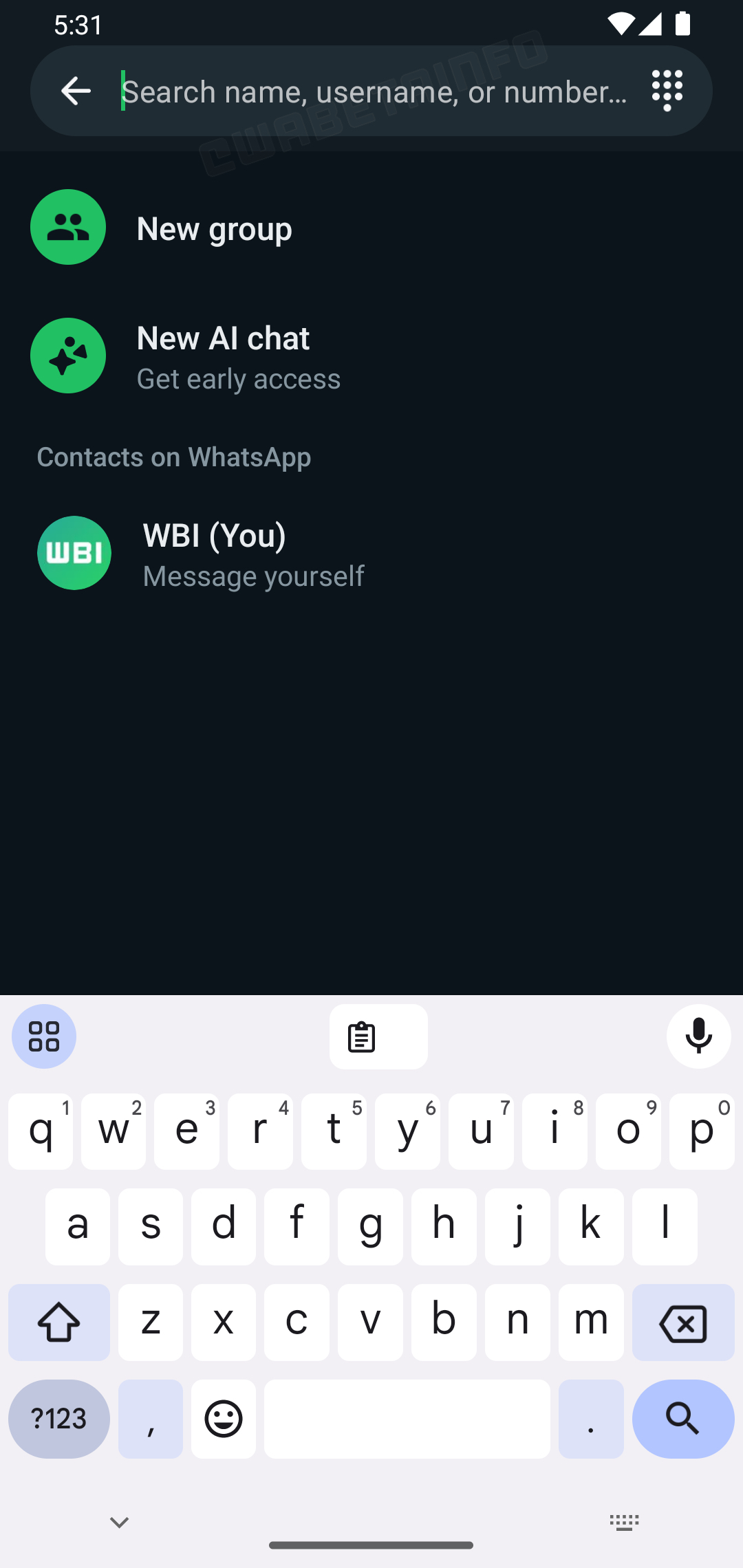Open the keyboard tools grid menu

point(44,1036)
